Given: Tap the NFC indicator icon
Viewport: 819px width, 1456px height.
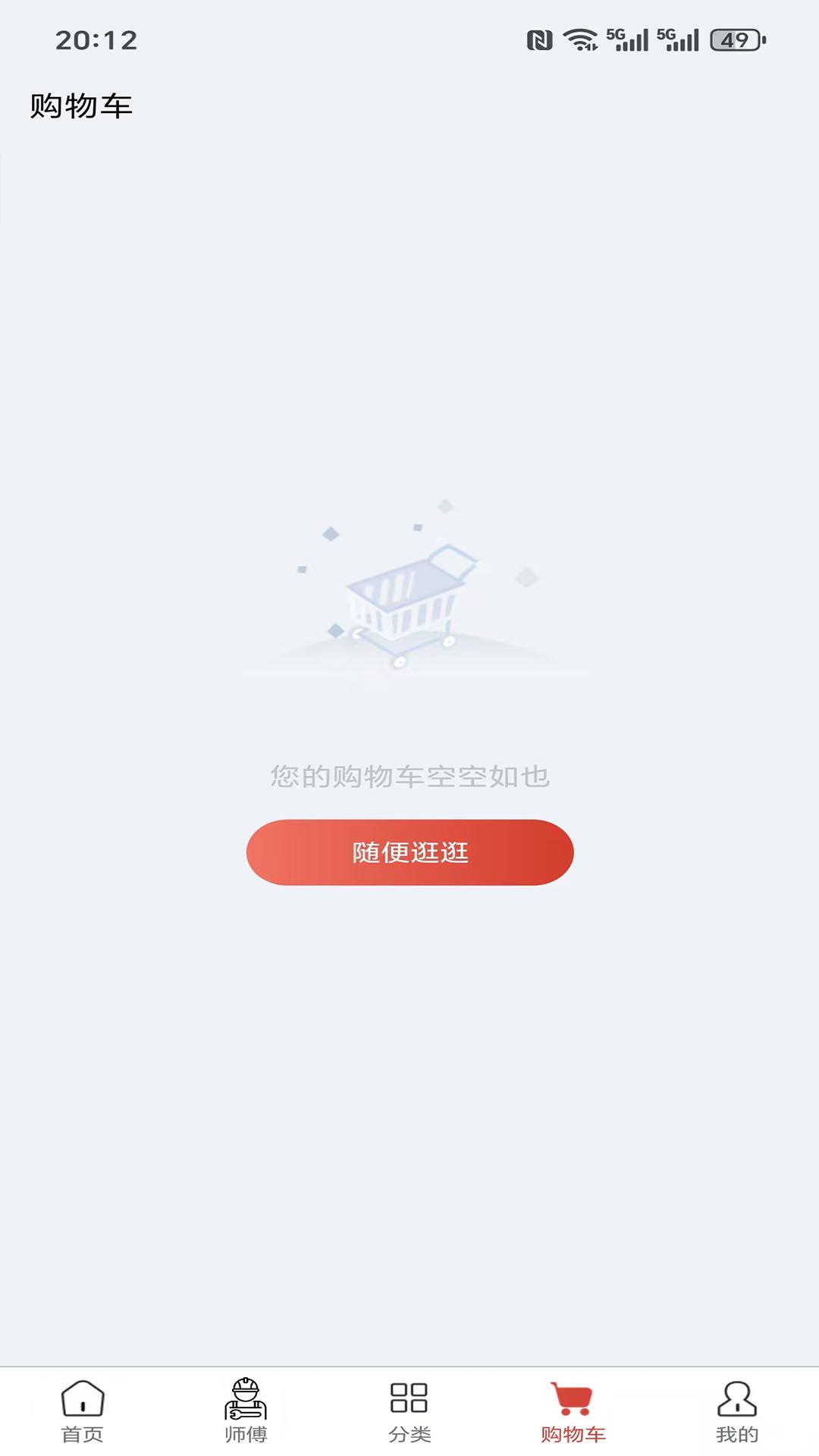Looking at the screenshot, I should [540, 39].
